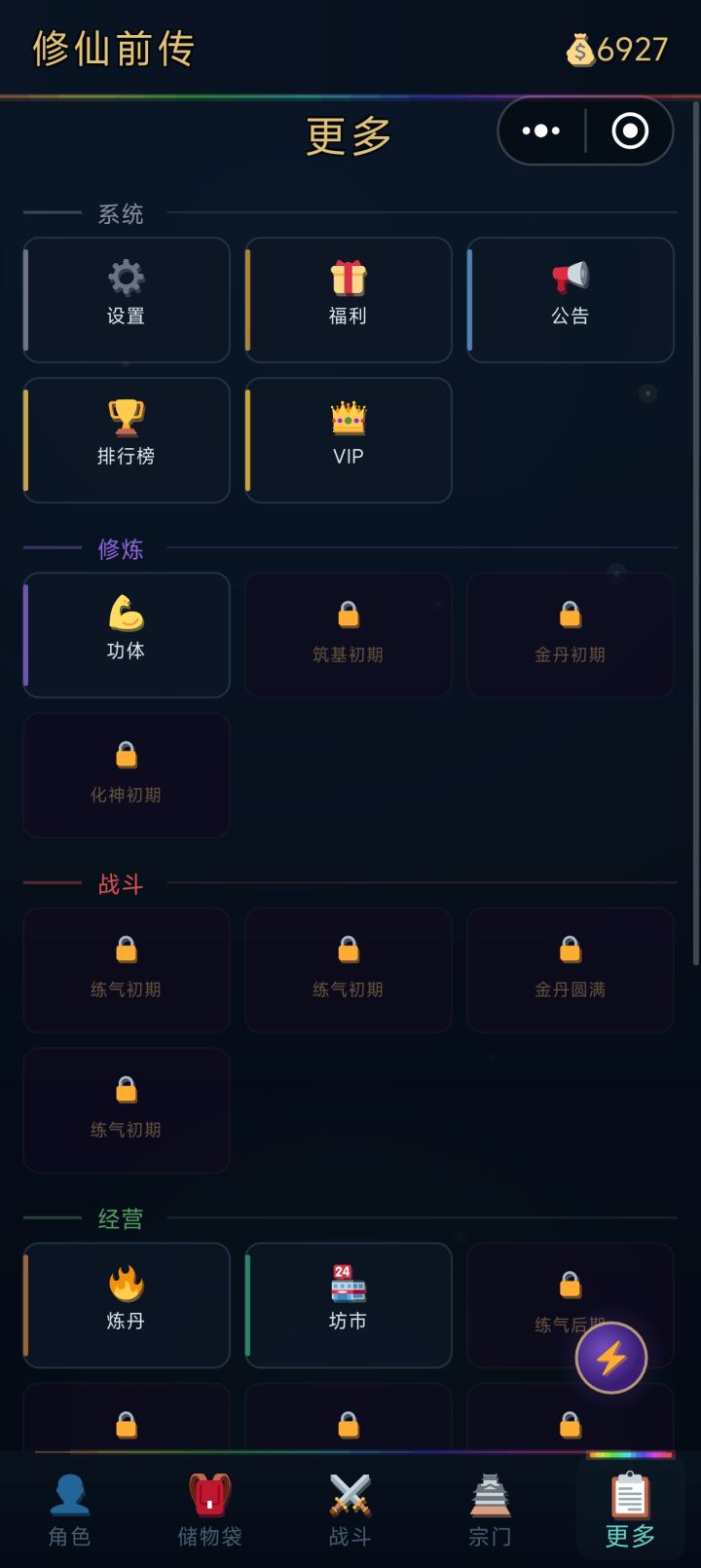Claim rewards via the 福利 gift icon
This screenshot has height=1568, width=701.
click(x=348, y=300)
